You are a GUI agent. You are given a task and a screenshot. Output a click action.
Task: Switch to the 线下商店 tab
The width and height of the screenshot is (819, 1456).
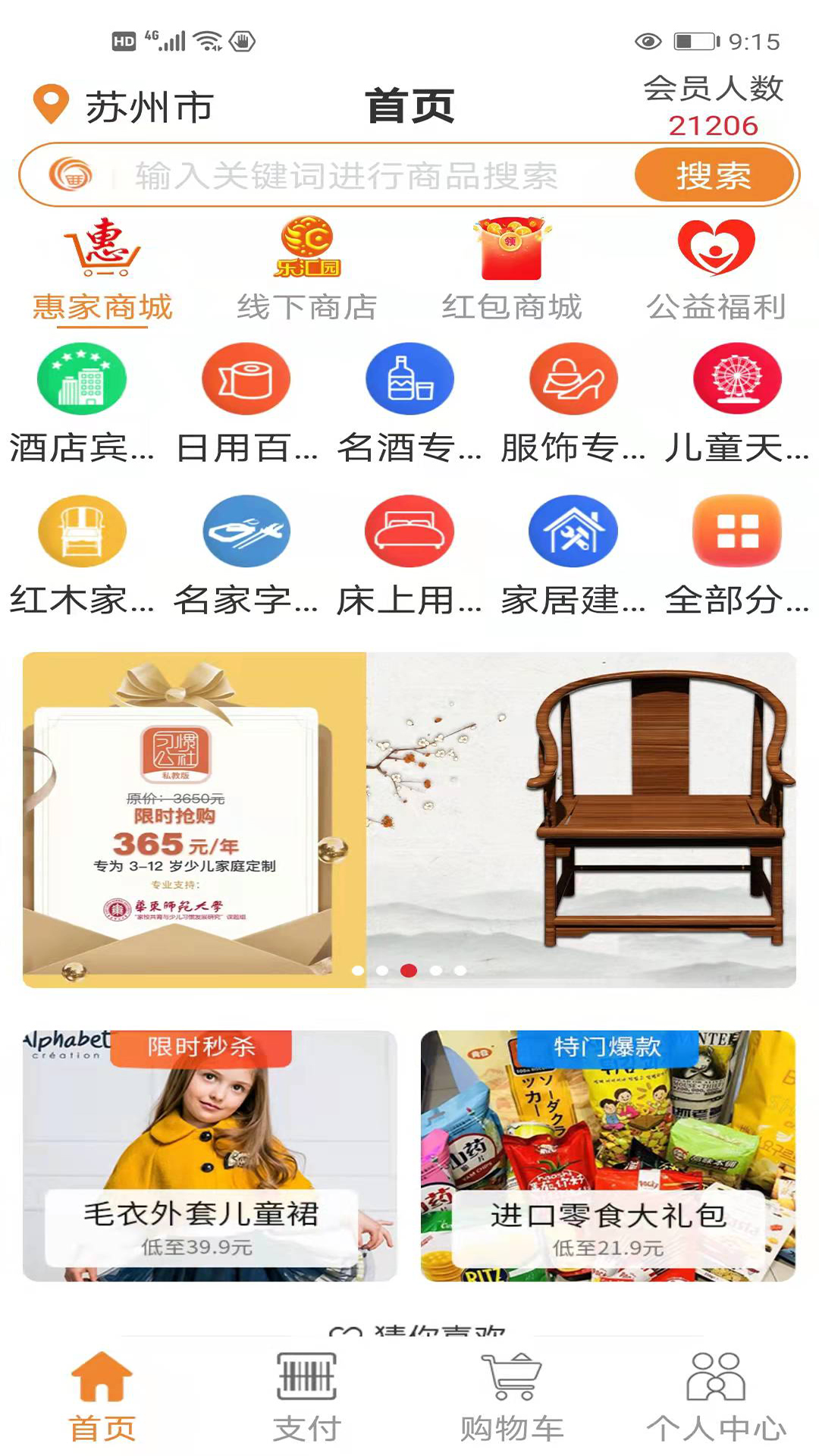[x=306, y=270]
